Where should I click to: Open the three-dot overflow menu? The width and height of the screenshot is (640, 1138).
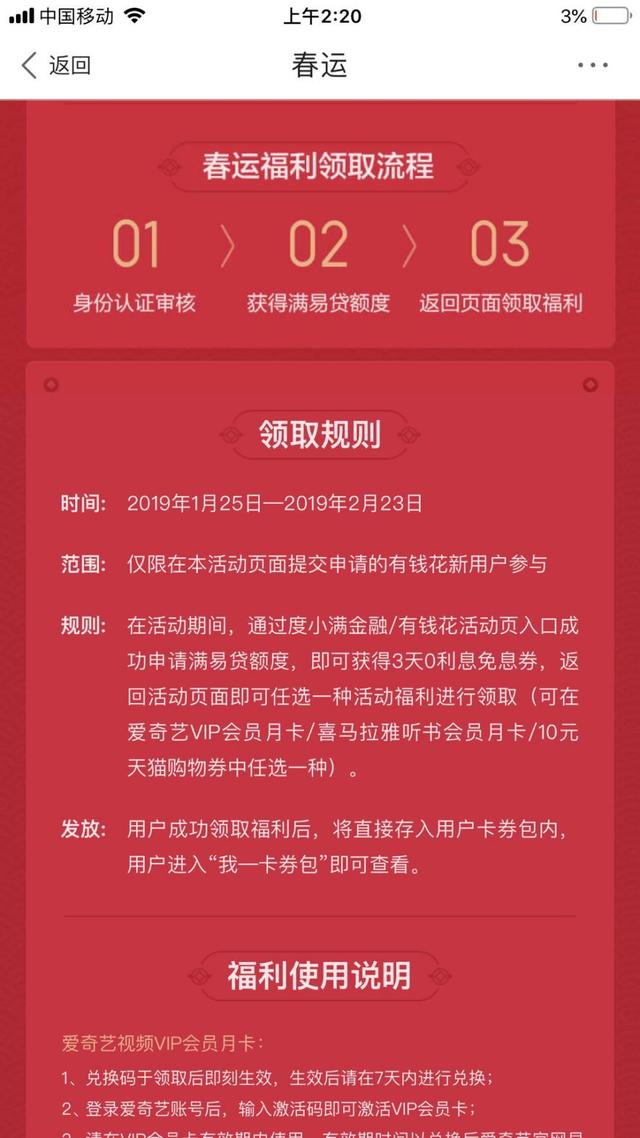(592, 66)
